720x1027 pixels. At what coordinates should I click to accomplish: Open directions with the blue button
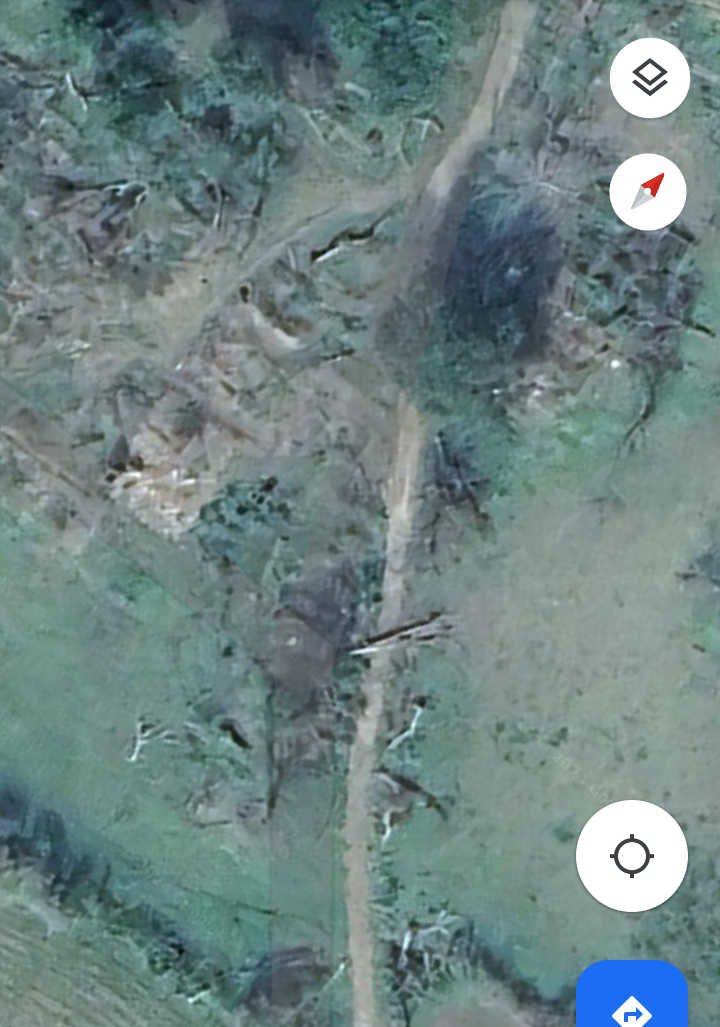pyautogui.click(x=632, y=998)
